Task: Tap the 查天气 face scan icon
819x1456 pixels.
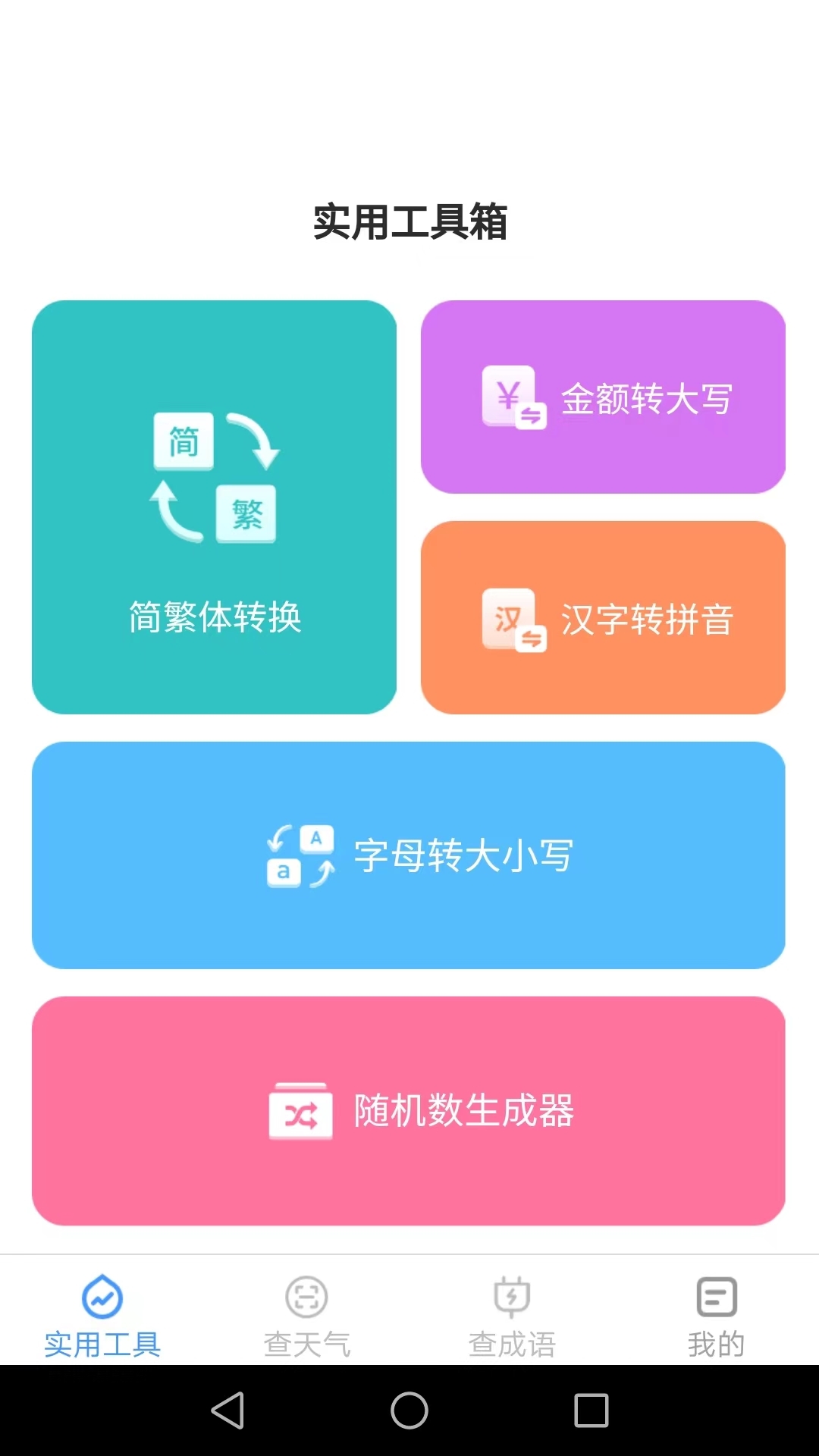Action: pyautogui.click(x=306, y=1297)
